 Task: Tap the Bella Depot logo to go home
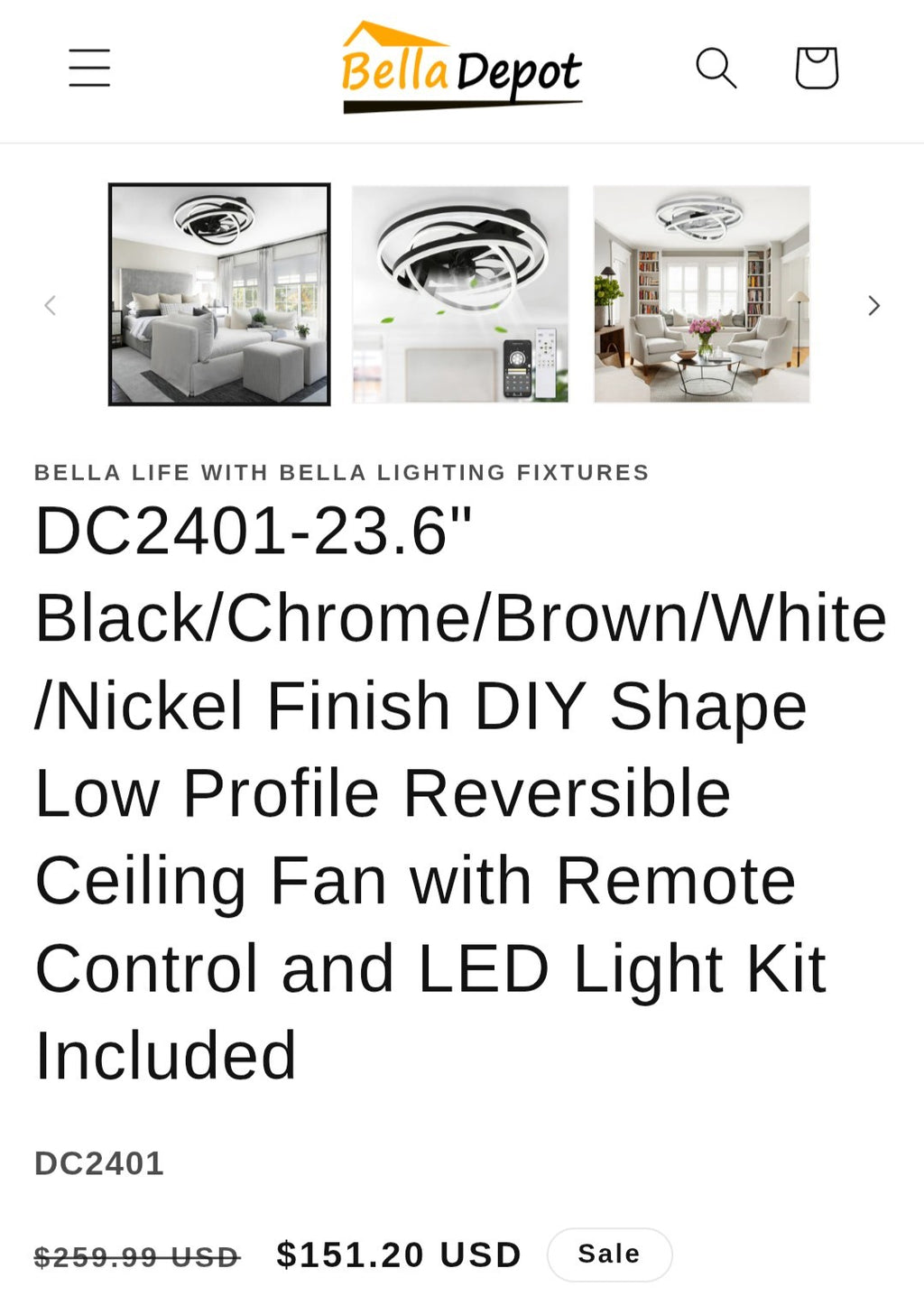pos(461,69)
